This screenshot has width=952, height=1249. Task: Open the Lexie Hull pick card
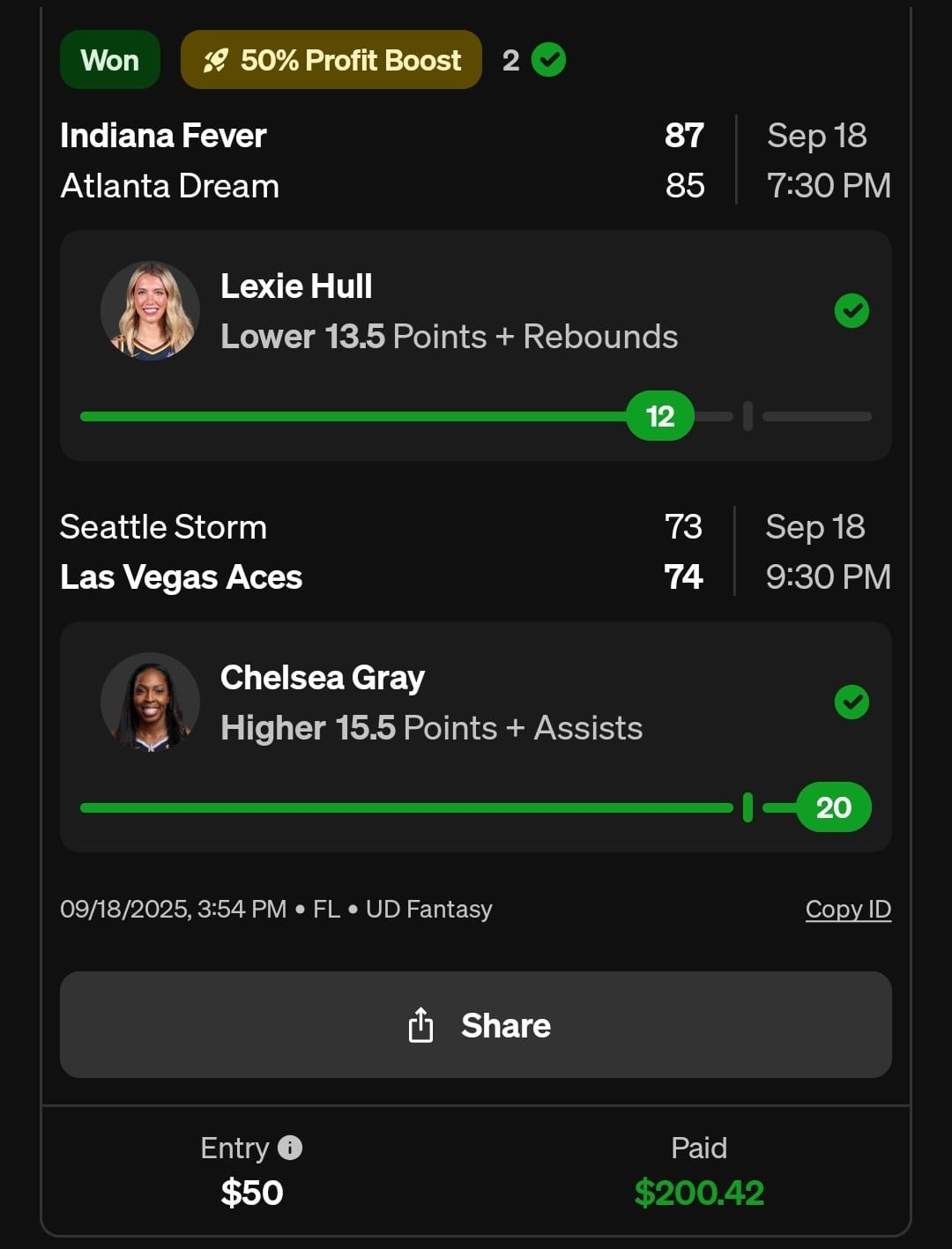point(476,345)
